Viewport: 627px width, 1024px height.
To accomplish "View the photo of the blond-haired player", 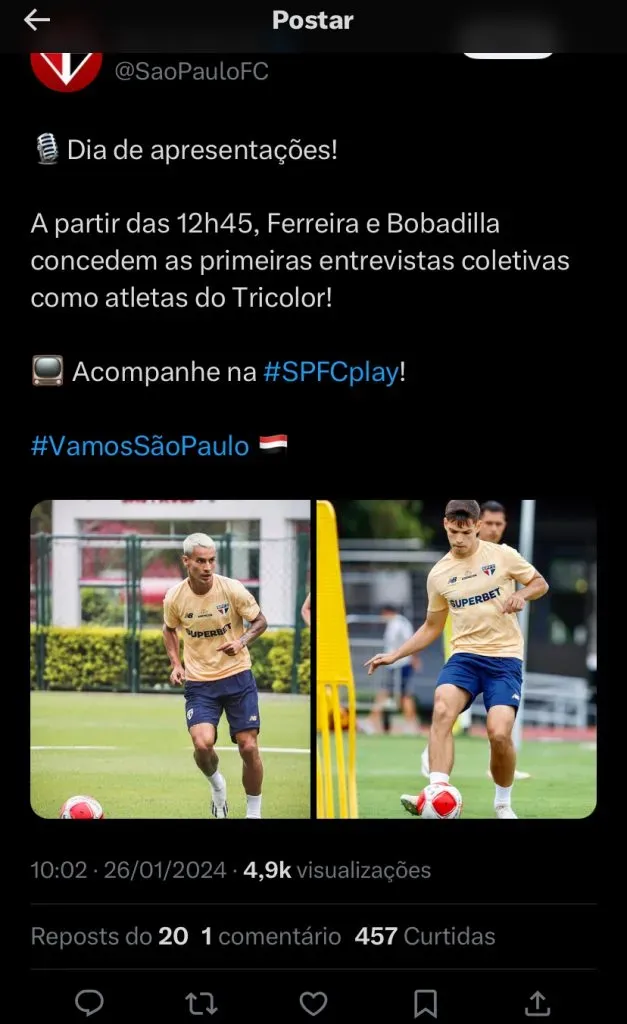I will click(170, 659).
